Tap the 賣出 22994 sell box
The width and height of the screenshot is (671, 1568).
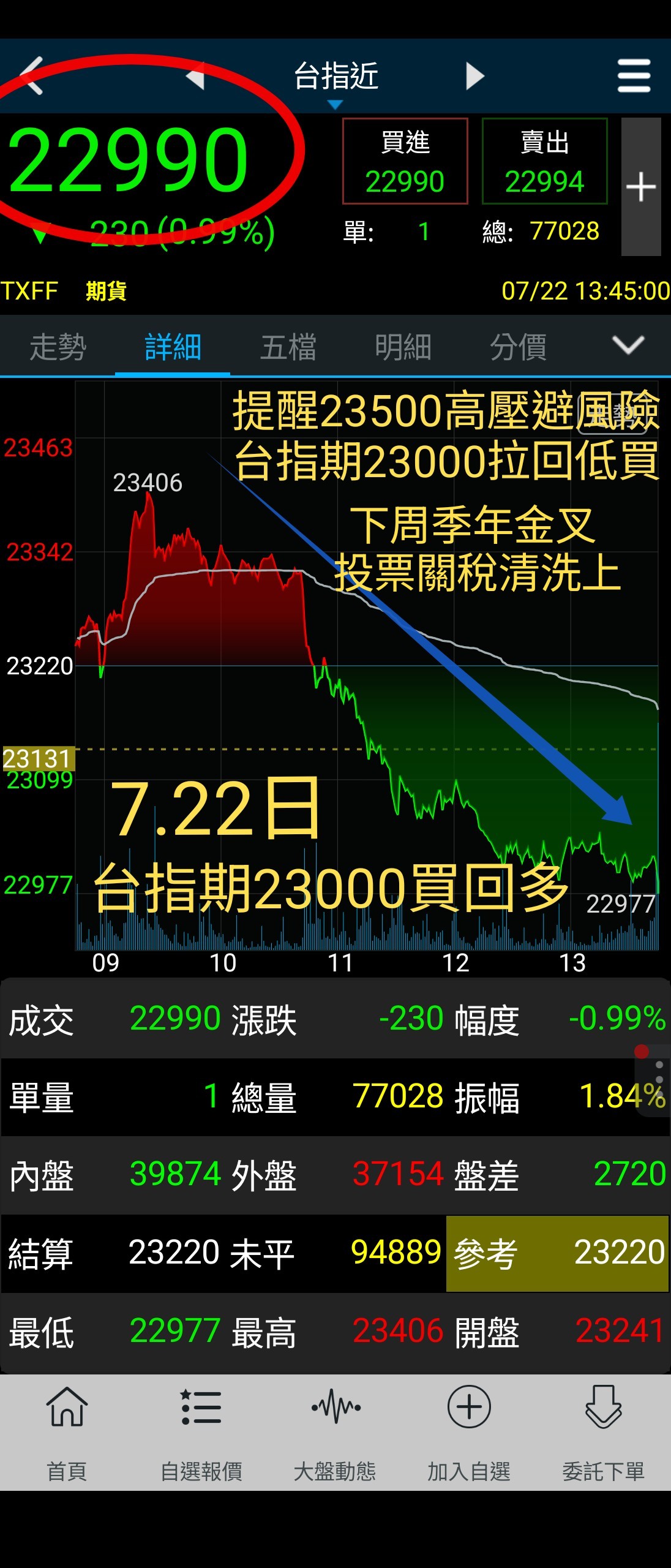pos(545,161)
